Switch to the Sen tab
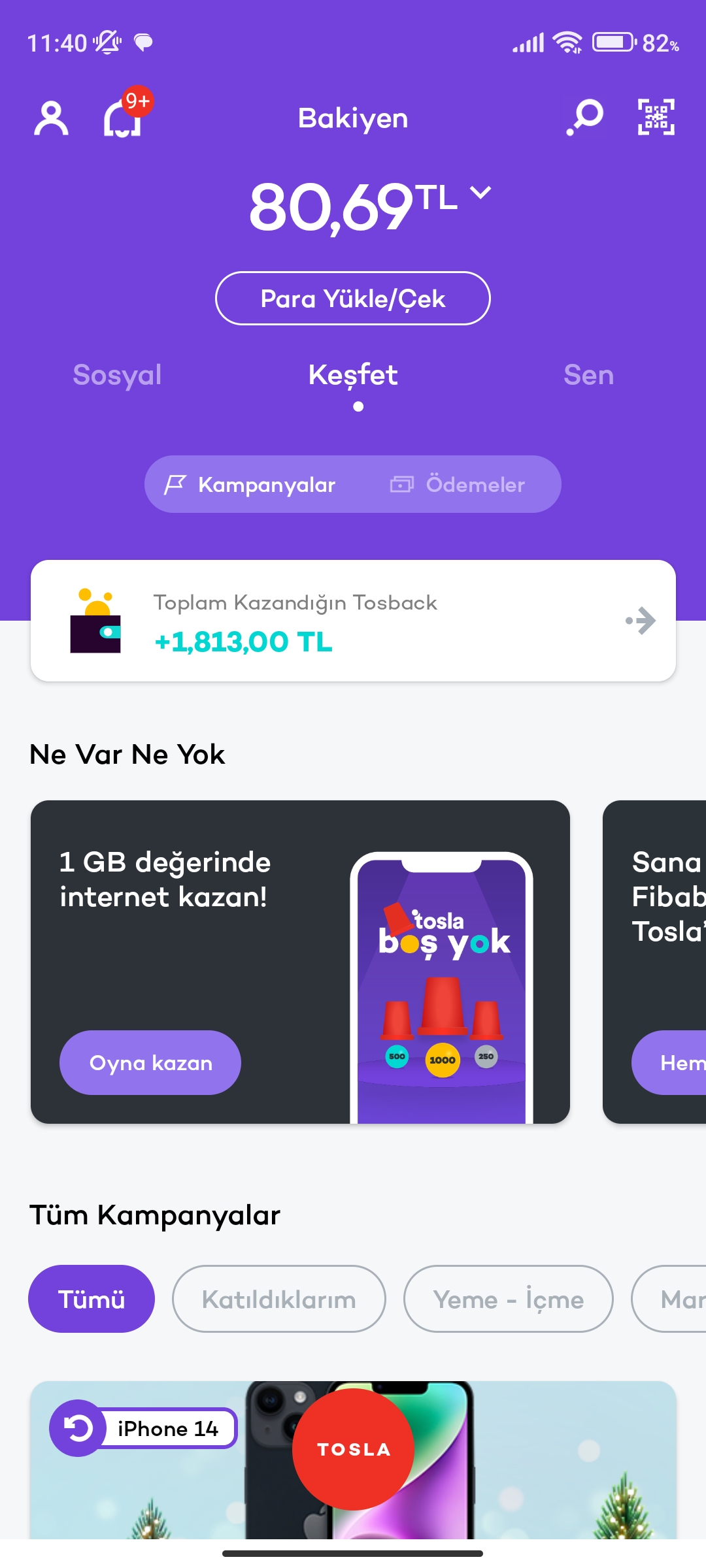Screen dimensions: 706x1568 (588, 375)
